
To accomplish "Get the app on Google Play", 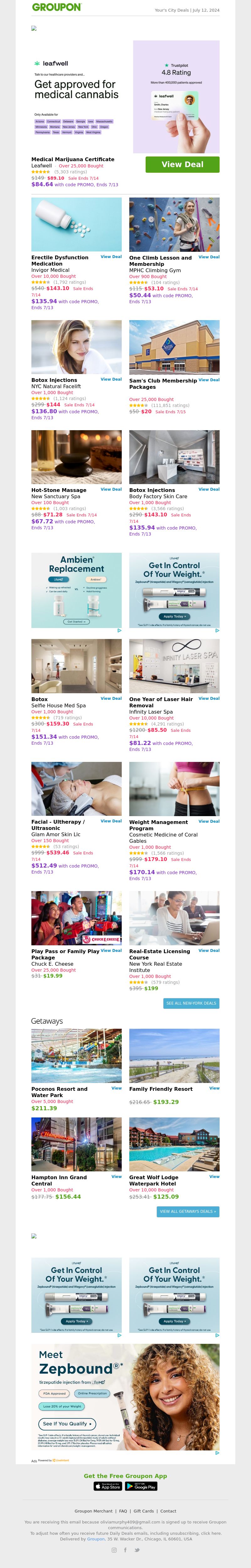I will click(141, 1486).
